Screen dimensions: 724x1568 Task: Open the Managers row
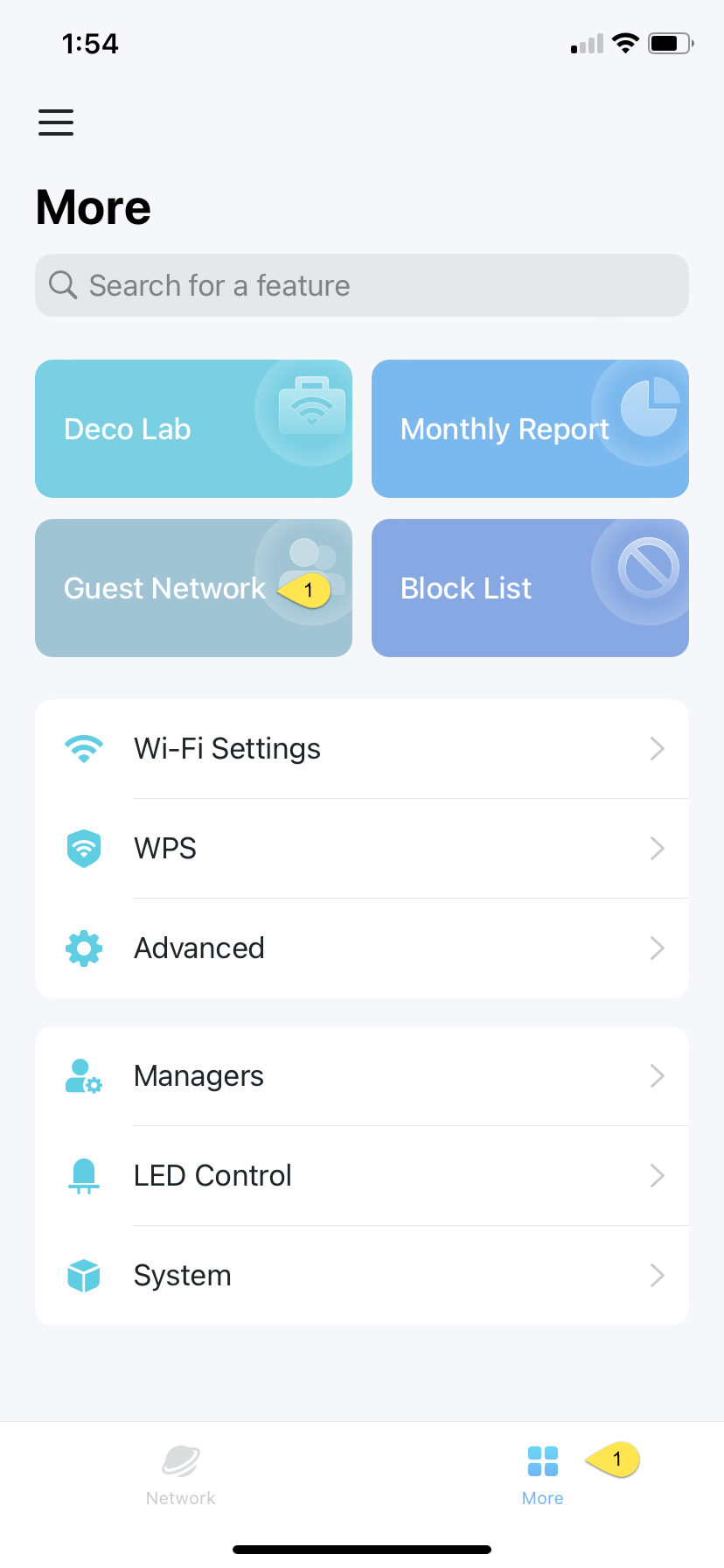[x=362, y=1076]
